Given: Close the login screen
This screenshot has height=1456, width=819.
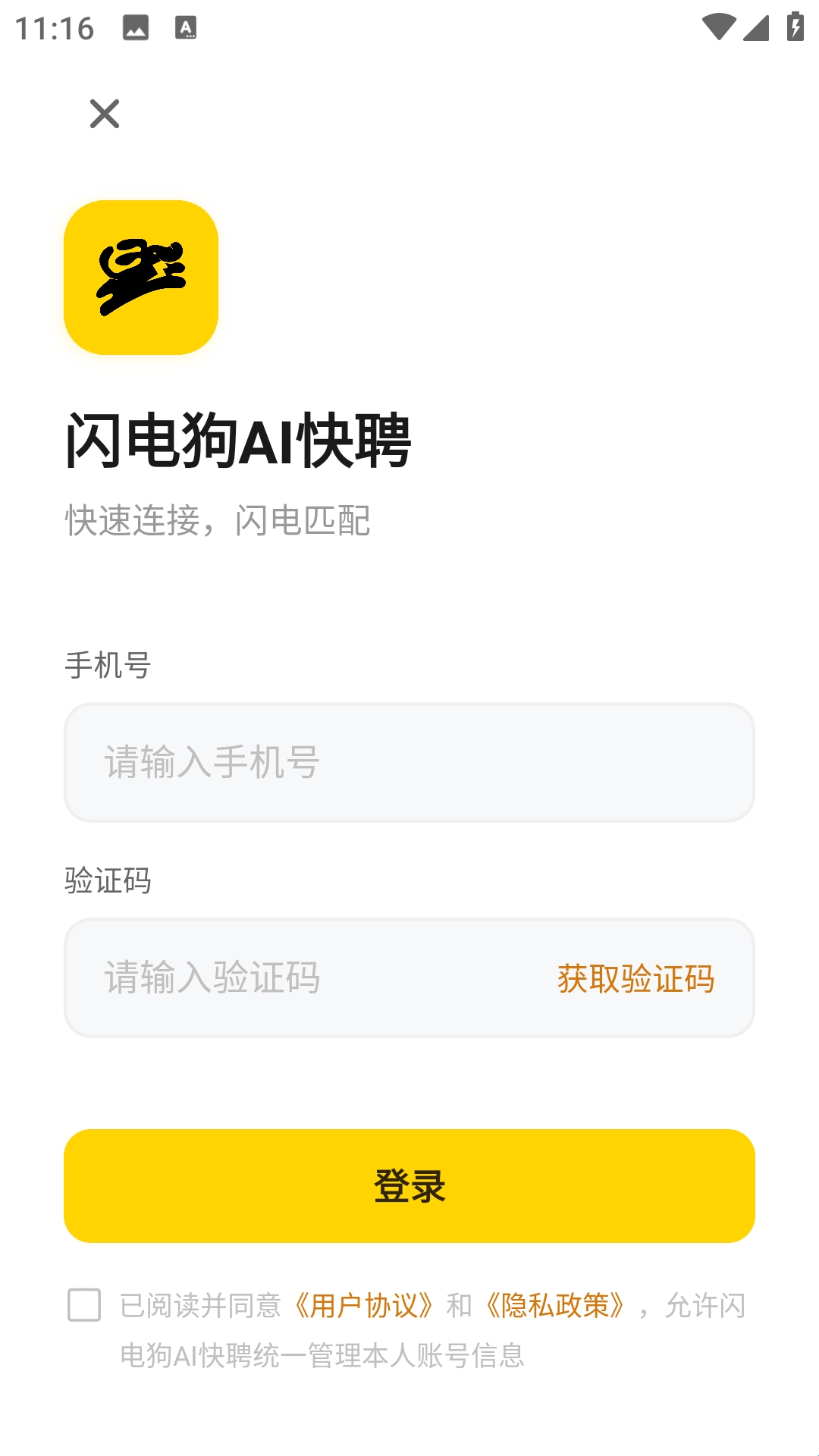Looking at the screenshot, I should 105,114.
